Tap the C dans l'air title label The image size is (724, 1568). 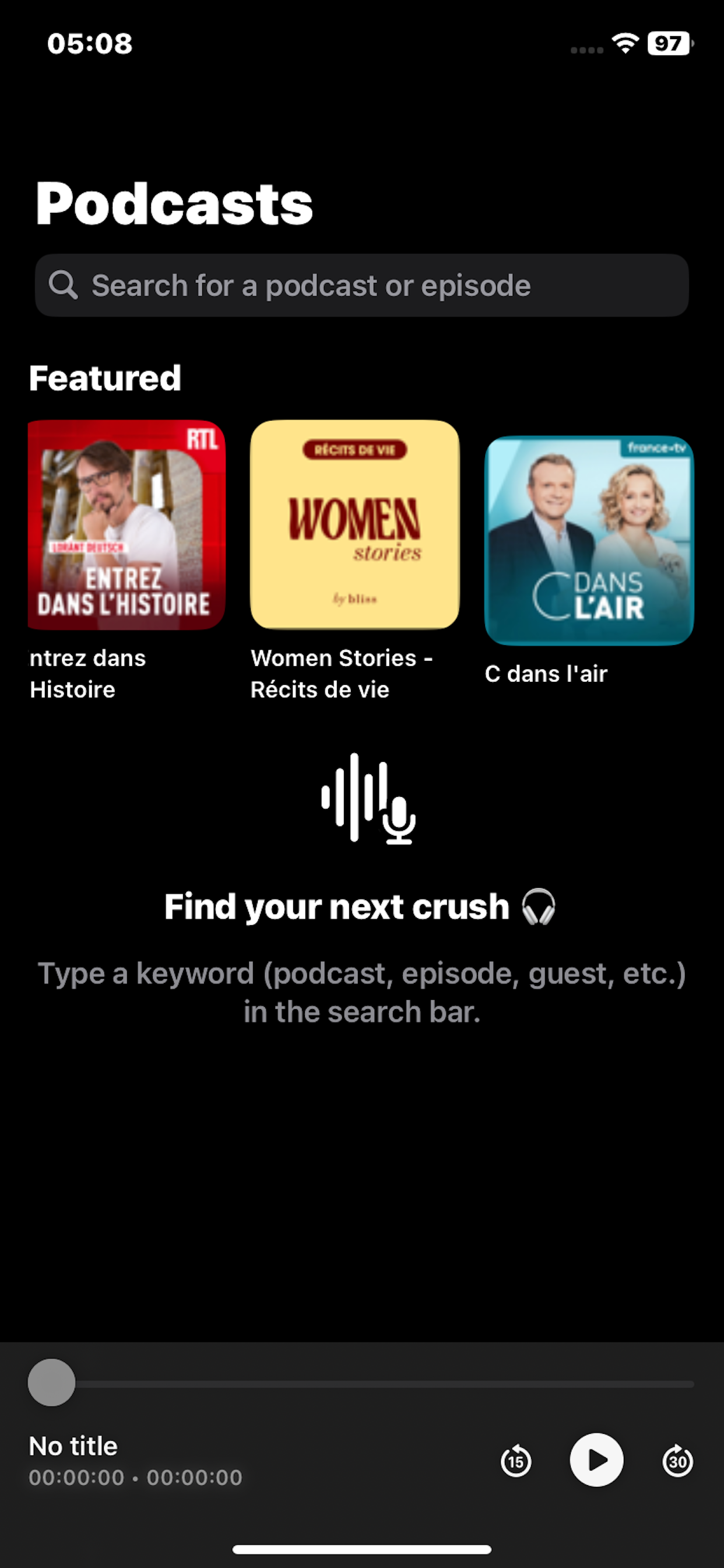(546, 673)
